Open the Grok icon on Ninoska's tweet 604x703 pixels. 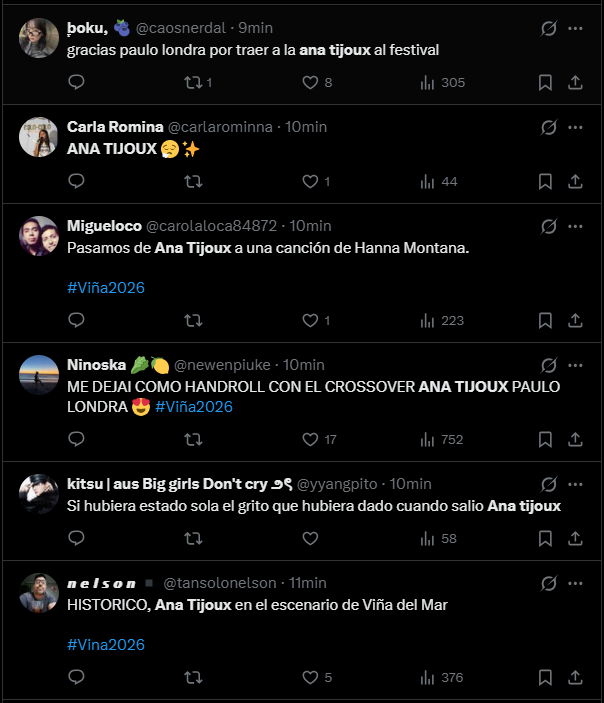548,365
